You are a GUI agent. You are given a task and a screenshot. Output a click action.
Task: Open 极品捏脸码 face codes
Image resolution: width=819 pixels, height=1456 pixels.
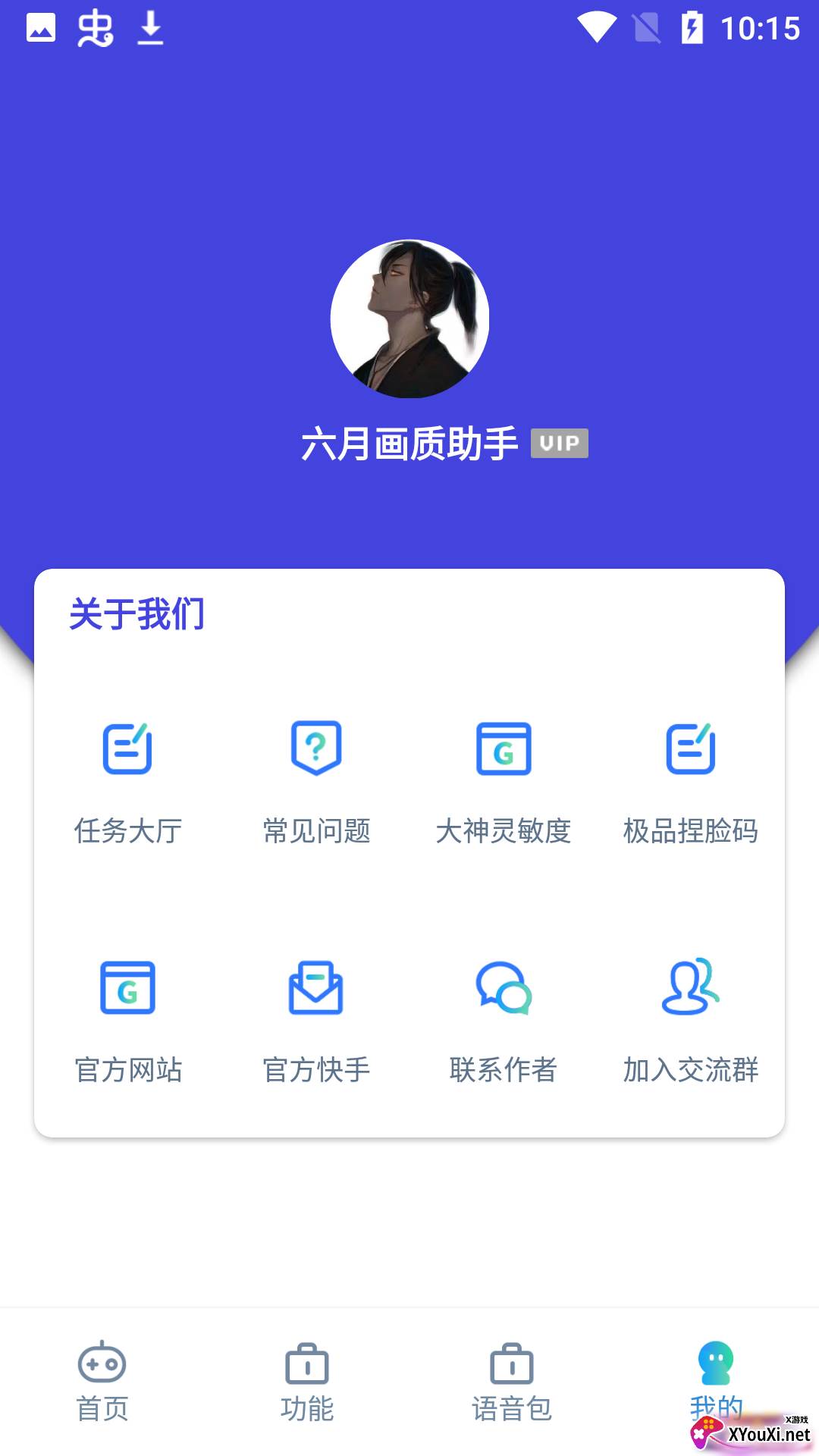[690, 781]
